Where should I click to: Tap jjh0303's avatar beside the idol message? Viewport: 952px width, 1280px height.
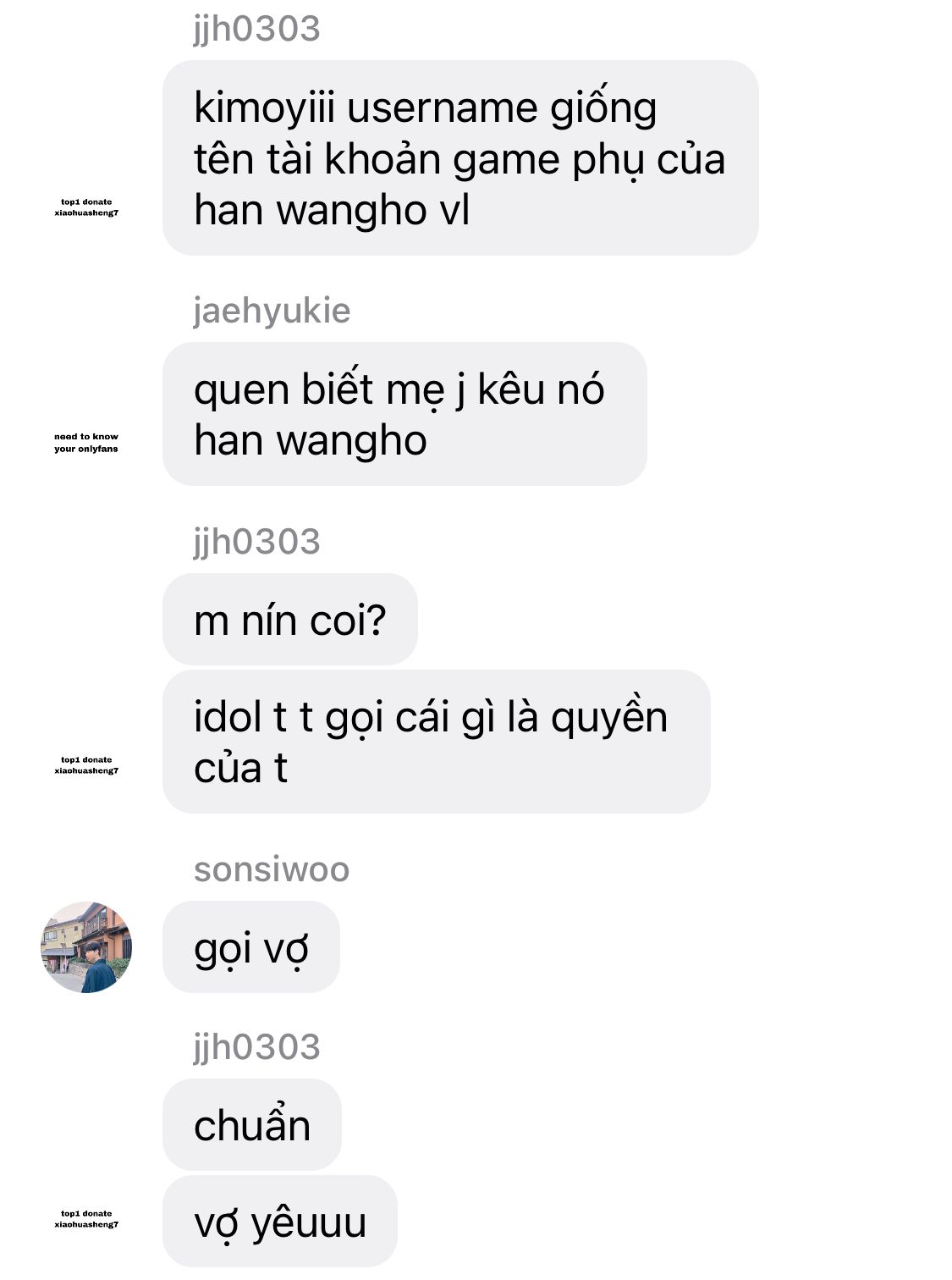(x=86, y=765)
